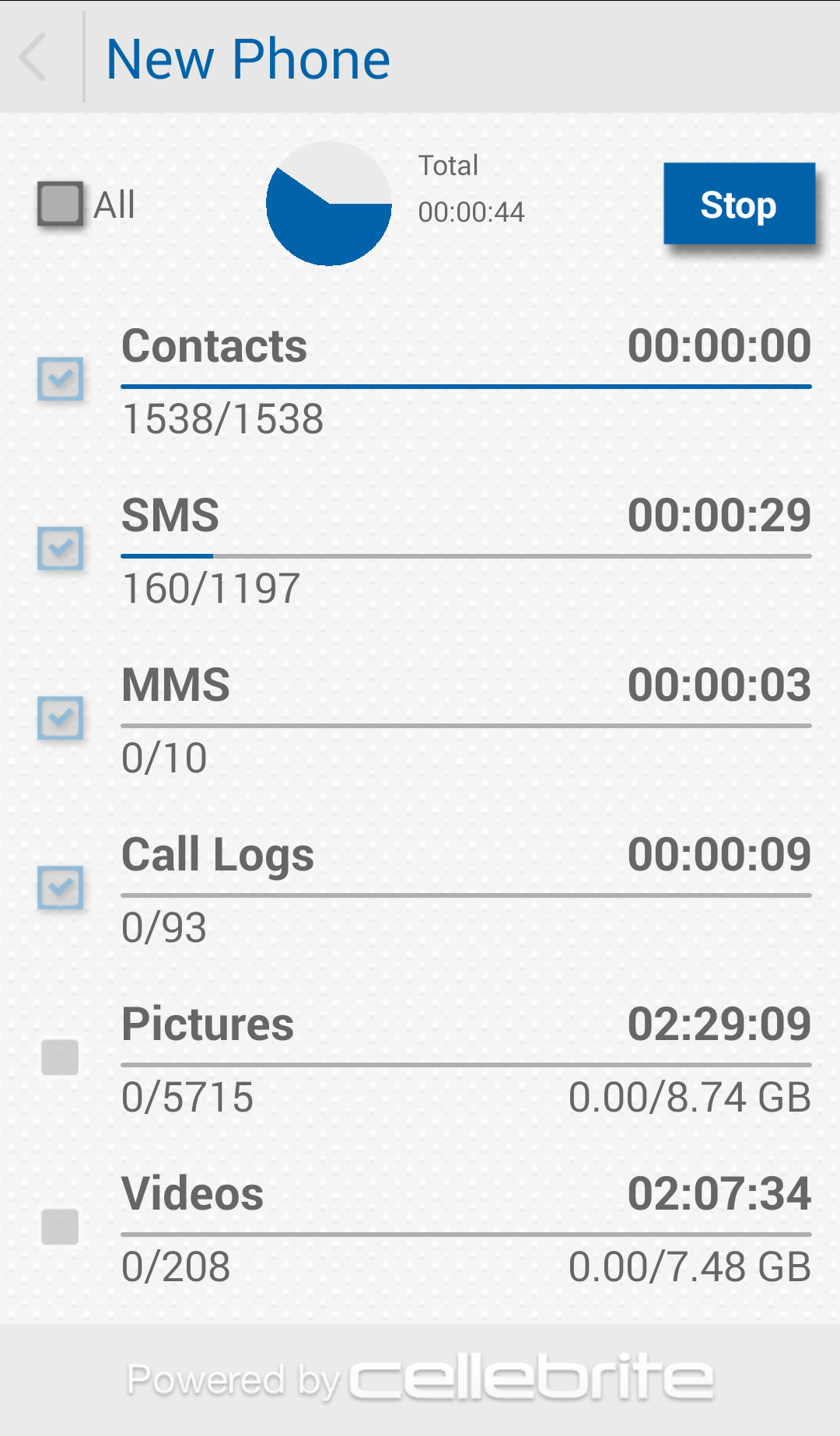Deselect the MMS checkbox
Viewport: 840px width, 1436px height.
point(61,718)
